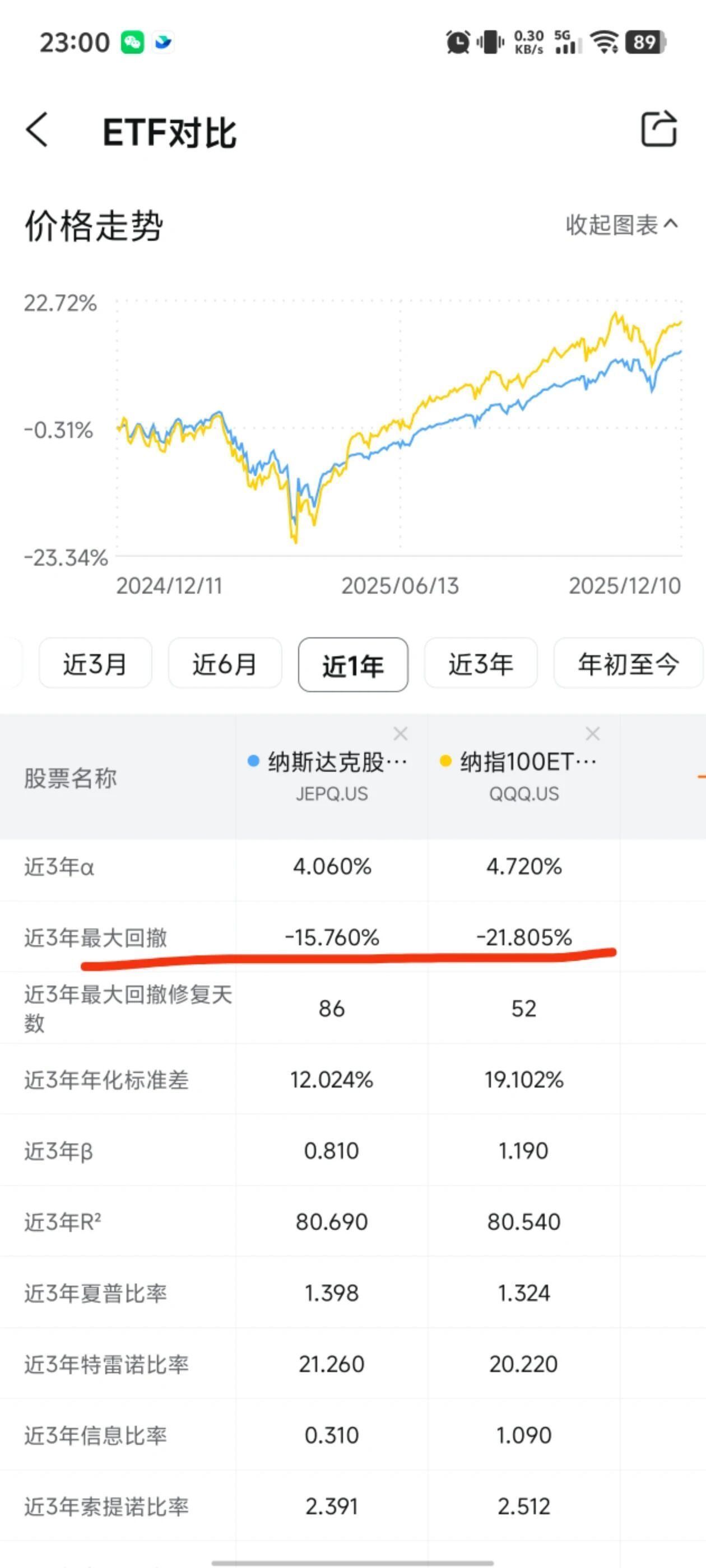Switch to 年初至今 range
The width and height of the screenshot is (706, 1568).
(628, 664)
